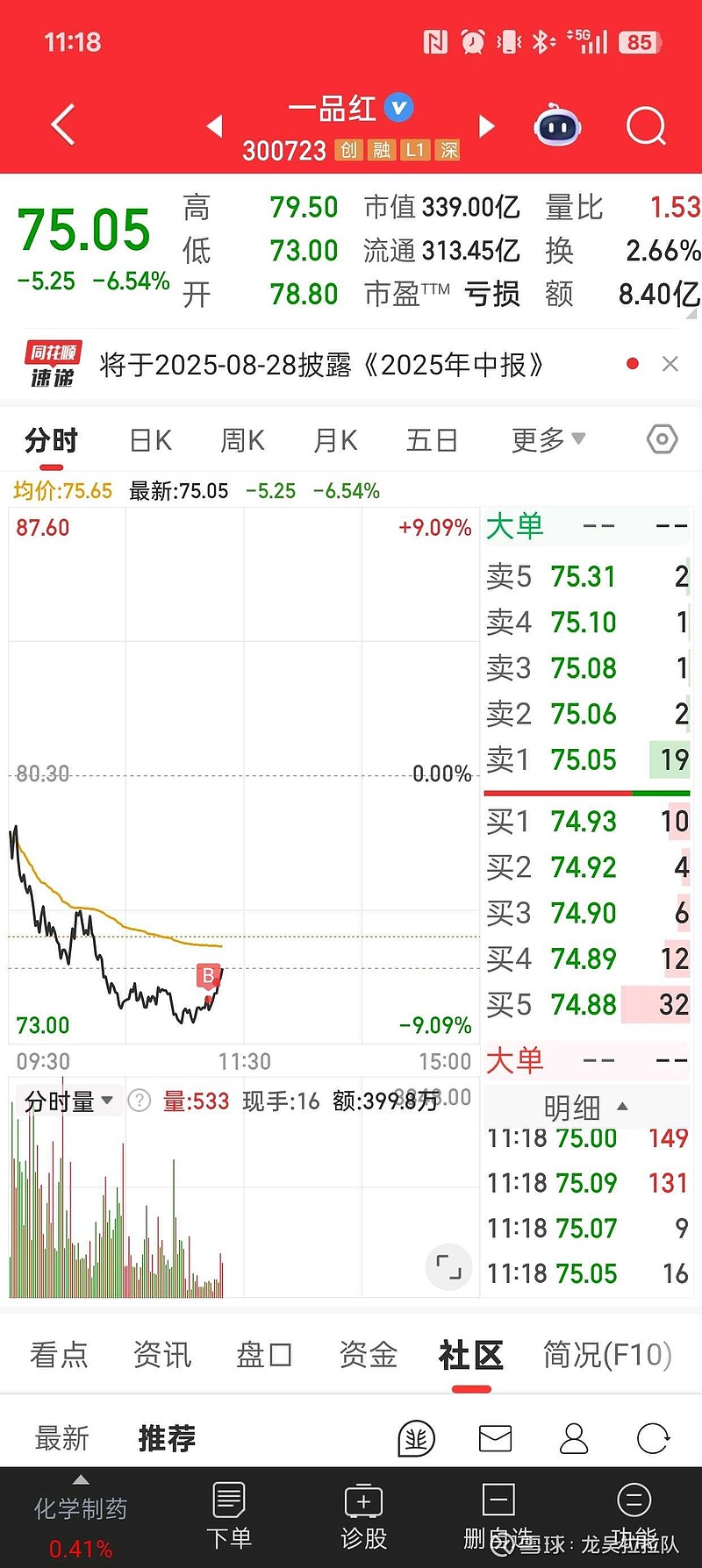Open the 分时量 indicator dropdown

(69, 1101)
